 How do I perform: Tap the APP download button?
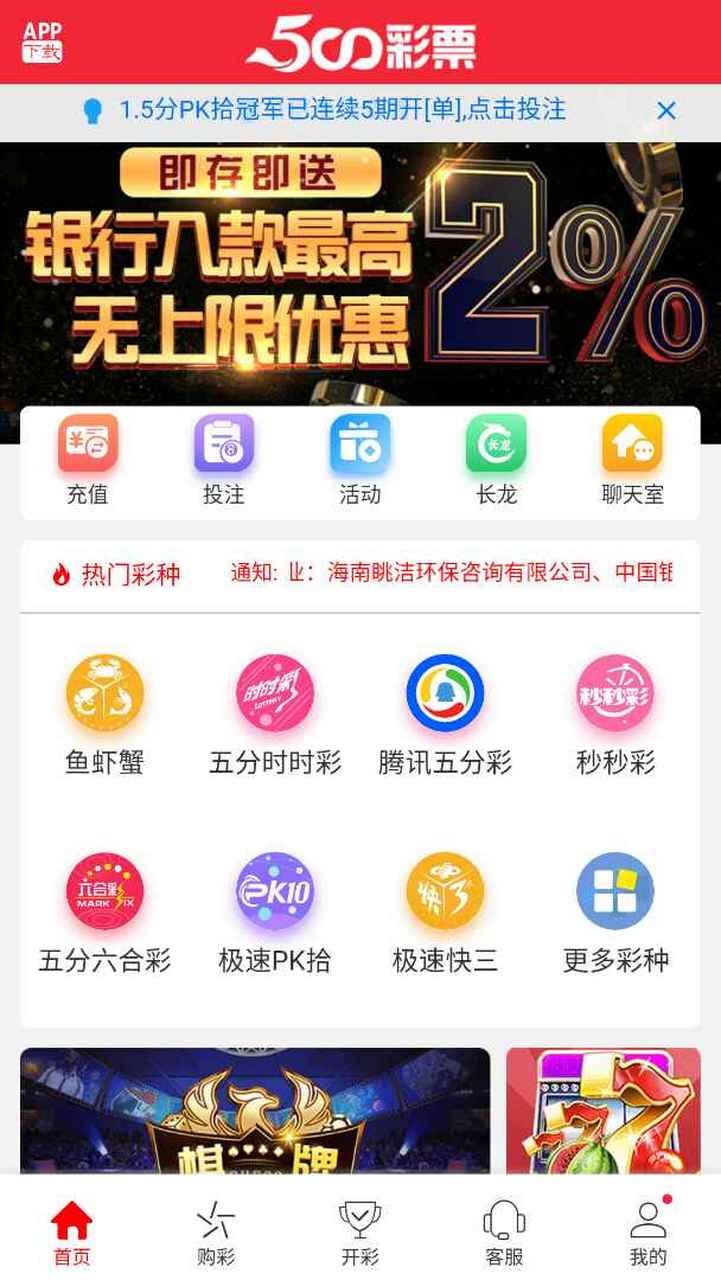42,42
